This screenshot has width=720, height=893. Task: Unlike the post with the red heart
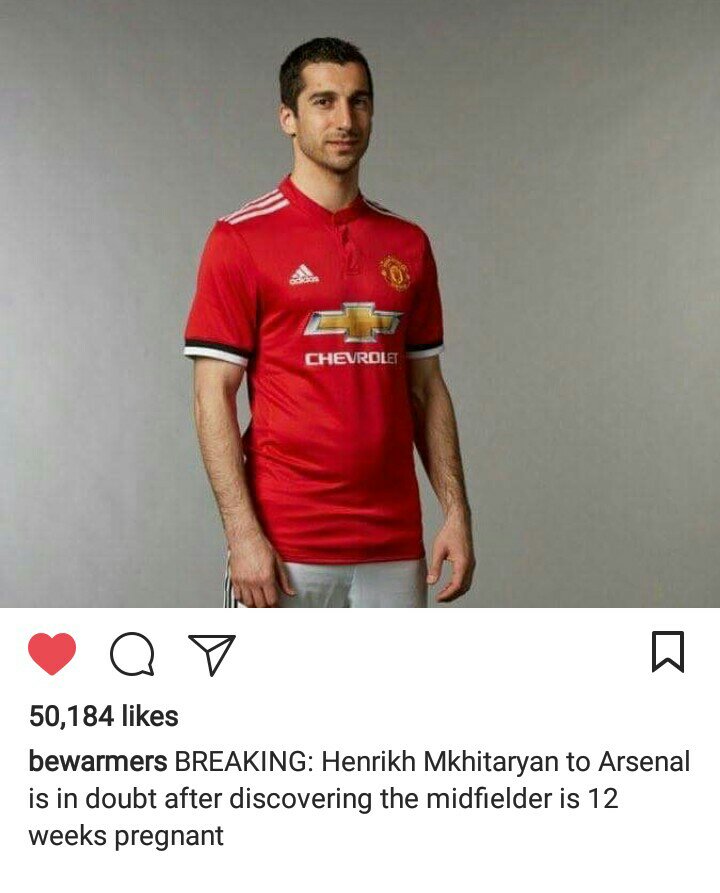tap(52, 655)
